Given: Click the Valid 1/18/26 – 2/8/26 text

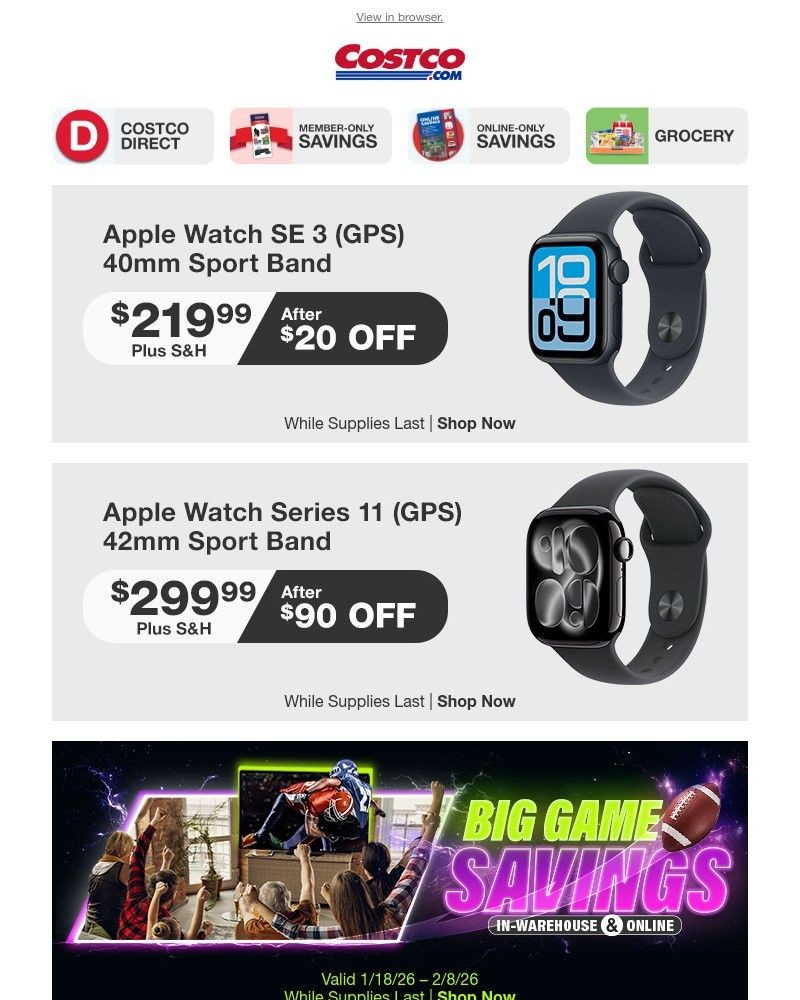Looking at the screenshot, I should pyautogui.click(x=399, y=980).
